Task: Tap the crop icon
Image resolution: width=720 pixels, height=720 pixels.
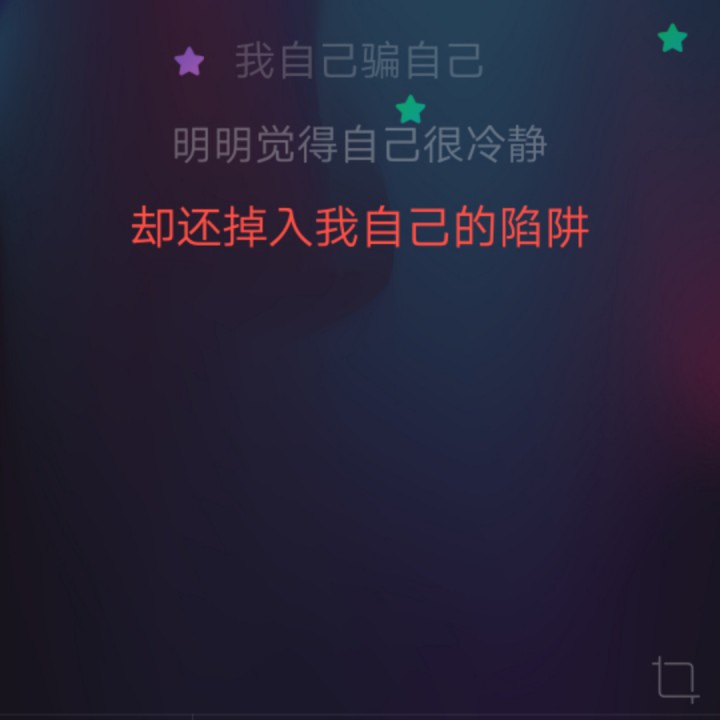Action: coord(675,679)
